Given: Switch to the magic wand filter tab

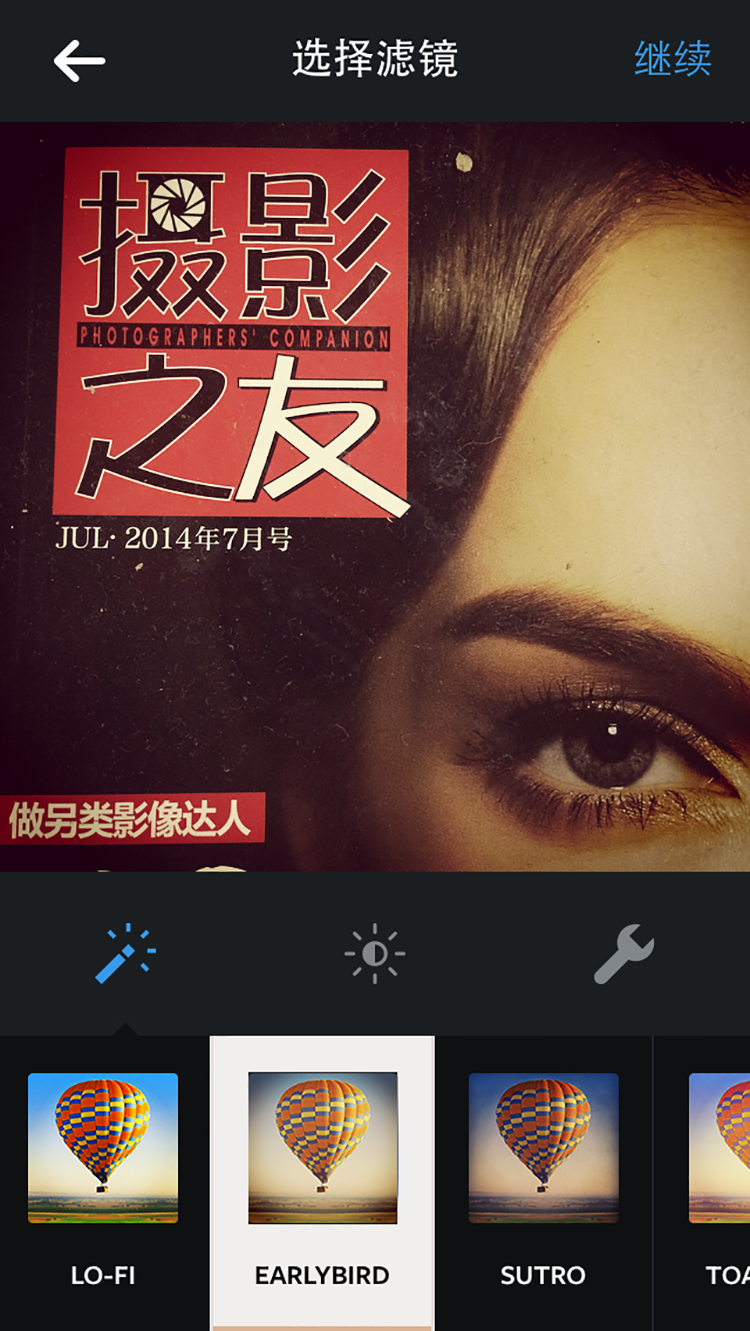Looking at the screenshot, I should tap(125, 954).
